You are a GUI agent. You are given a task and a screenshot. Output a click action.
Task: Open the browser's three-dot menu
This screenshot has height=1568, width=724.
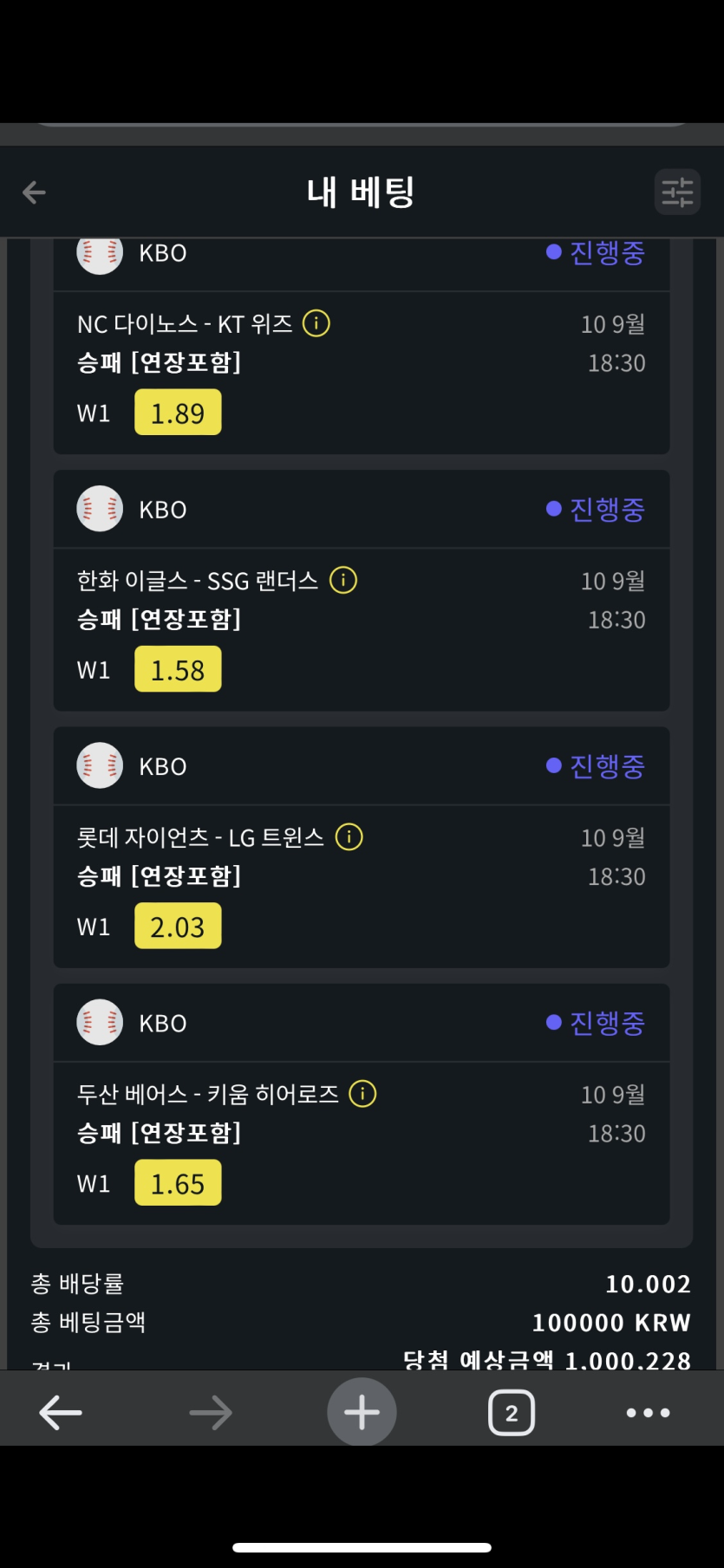(x=648, y=1412)
